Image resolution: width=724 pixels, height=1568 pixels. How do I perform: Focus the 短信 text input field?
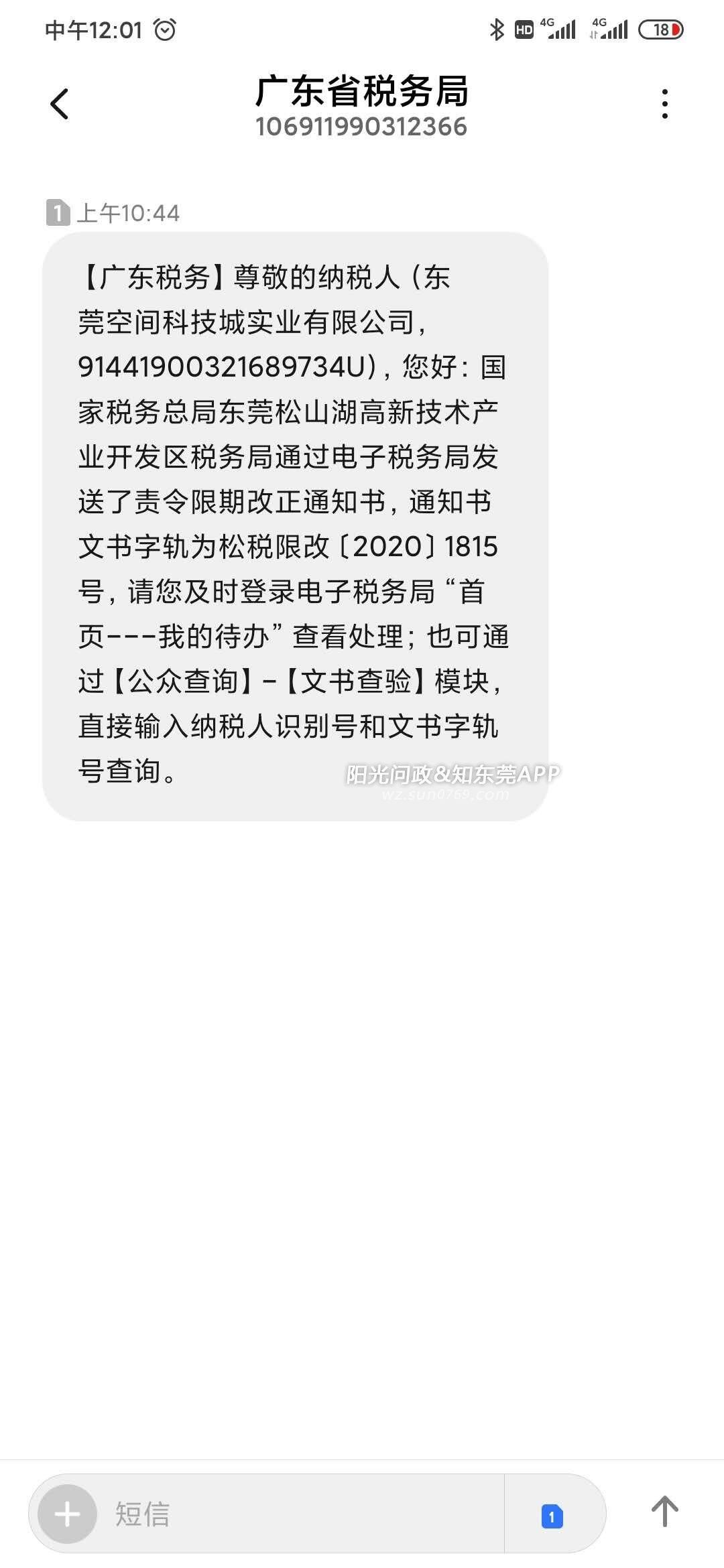pos(302,1514)
